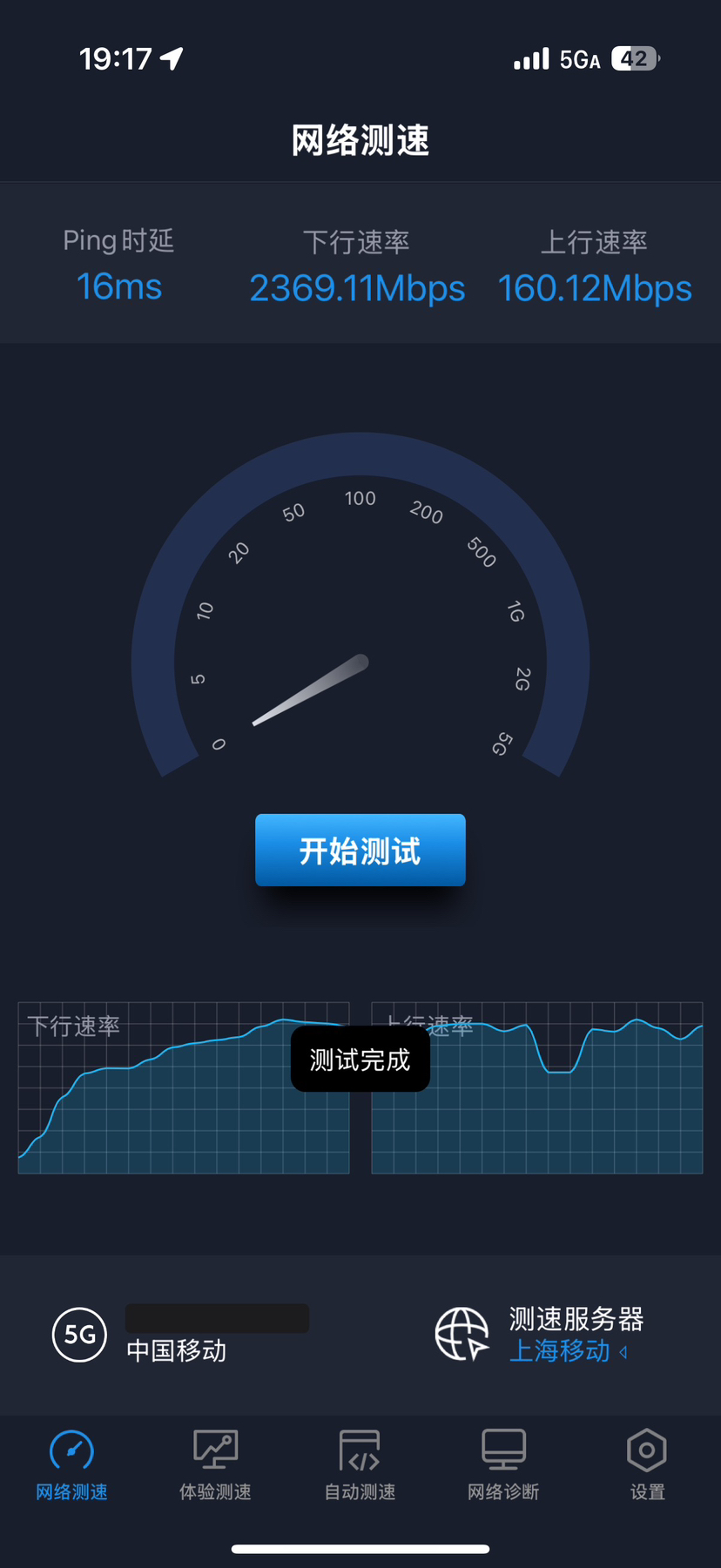Image resolution: width=721 pixels, height=1568 pixels.
Task: Tap the 开始测试 button
Action: tap(360, 850)
